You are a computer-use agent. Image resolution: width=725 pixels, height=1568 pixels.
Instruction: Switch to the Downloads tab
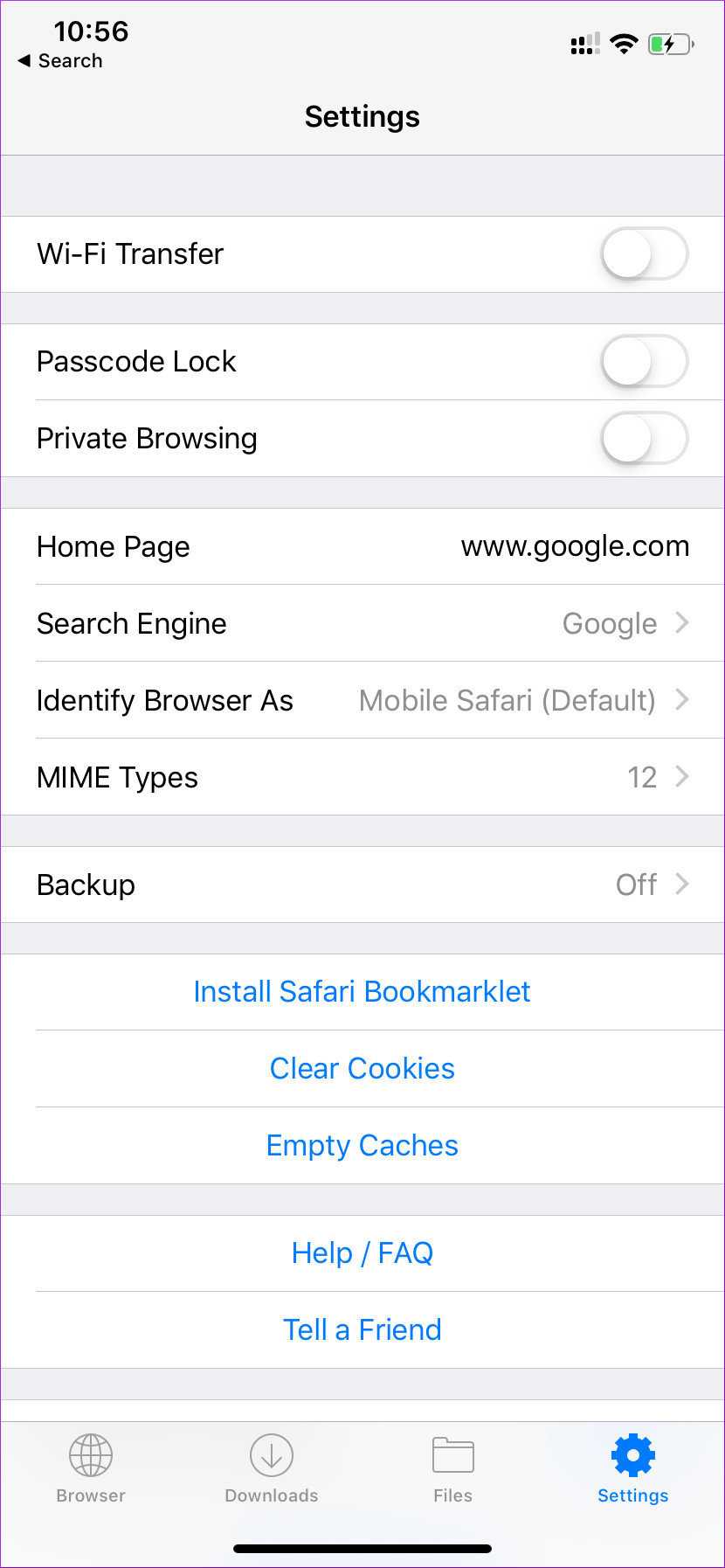tap(272, 1468)
